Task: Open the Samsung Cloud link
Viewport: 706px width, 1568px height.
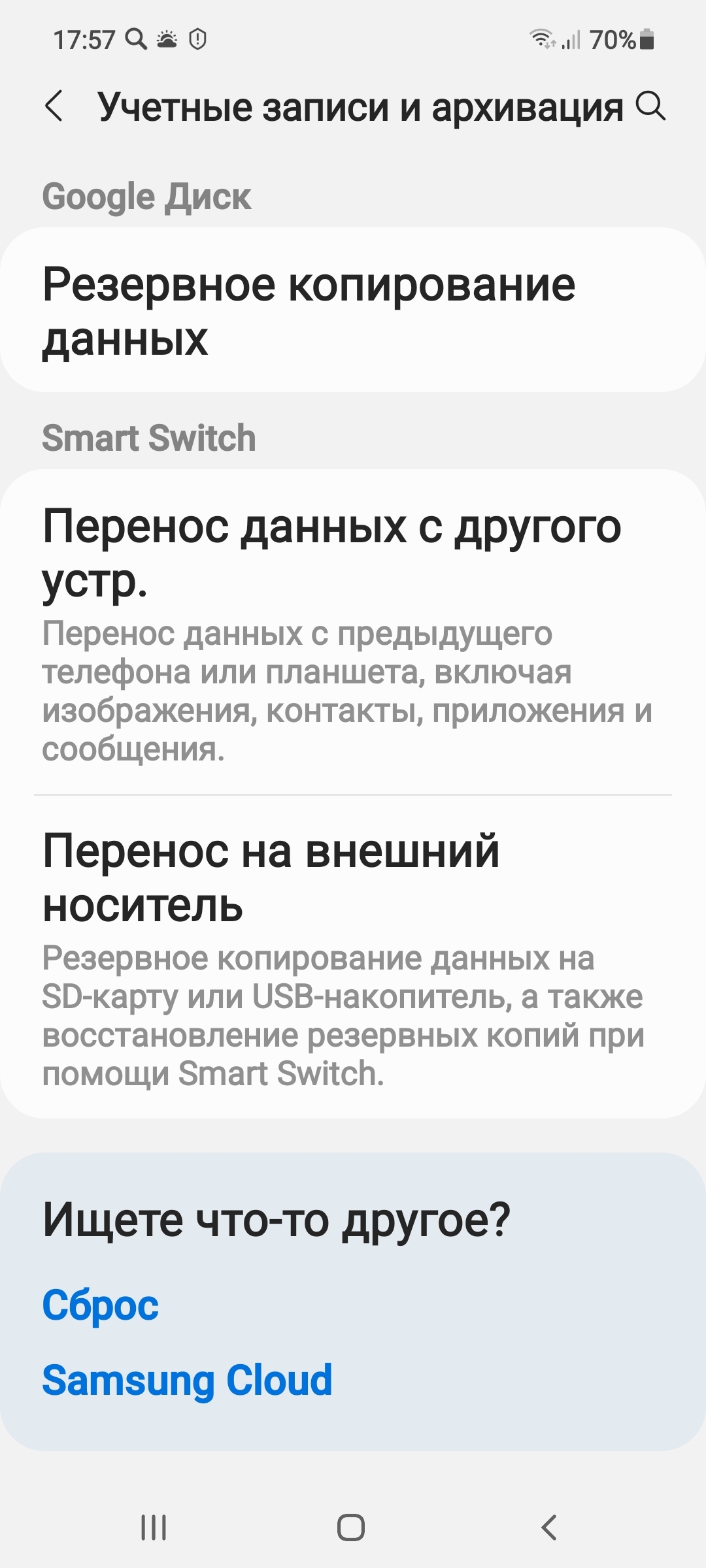Action: (187, 1380)
